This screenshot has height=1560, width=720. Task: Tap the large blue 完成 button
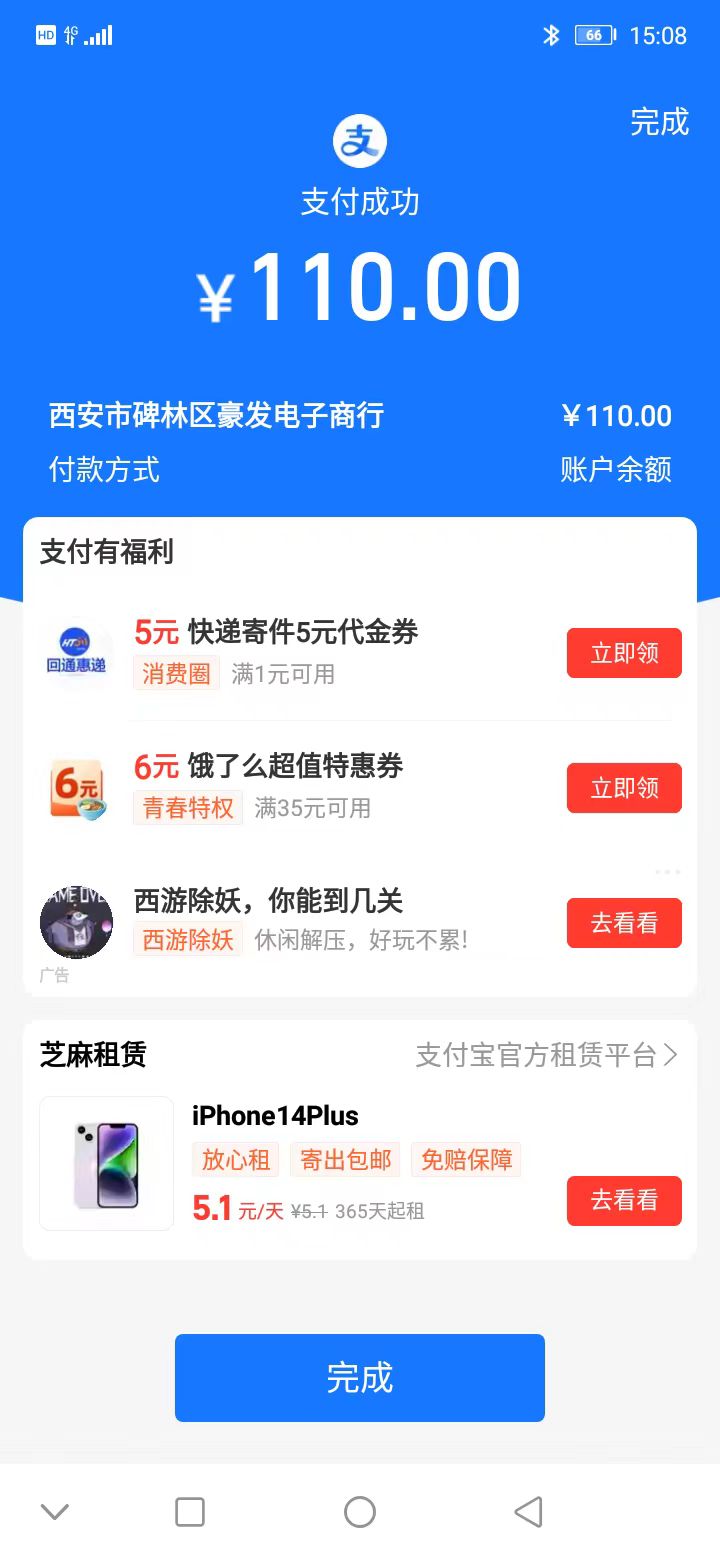(x=360, y=1378)
